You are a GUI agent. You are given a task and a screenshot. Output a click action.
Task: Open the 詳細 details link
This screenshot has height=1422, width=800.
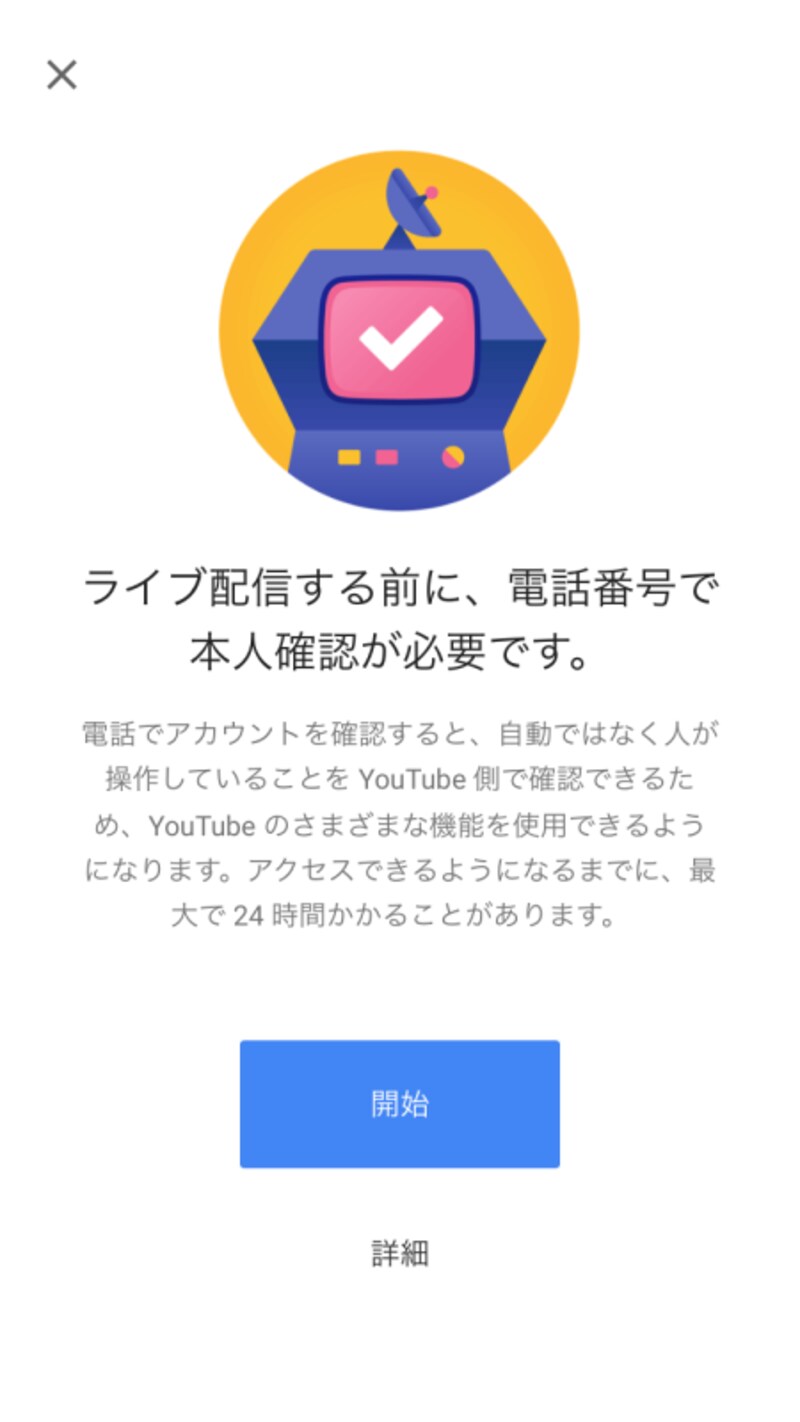click(400, 1253)
